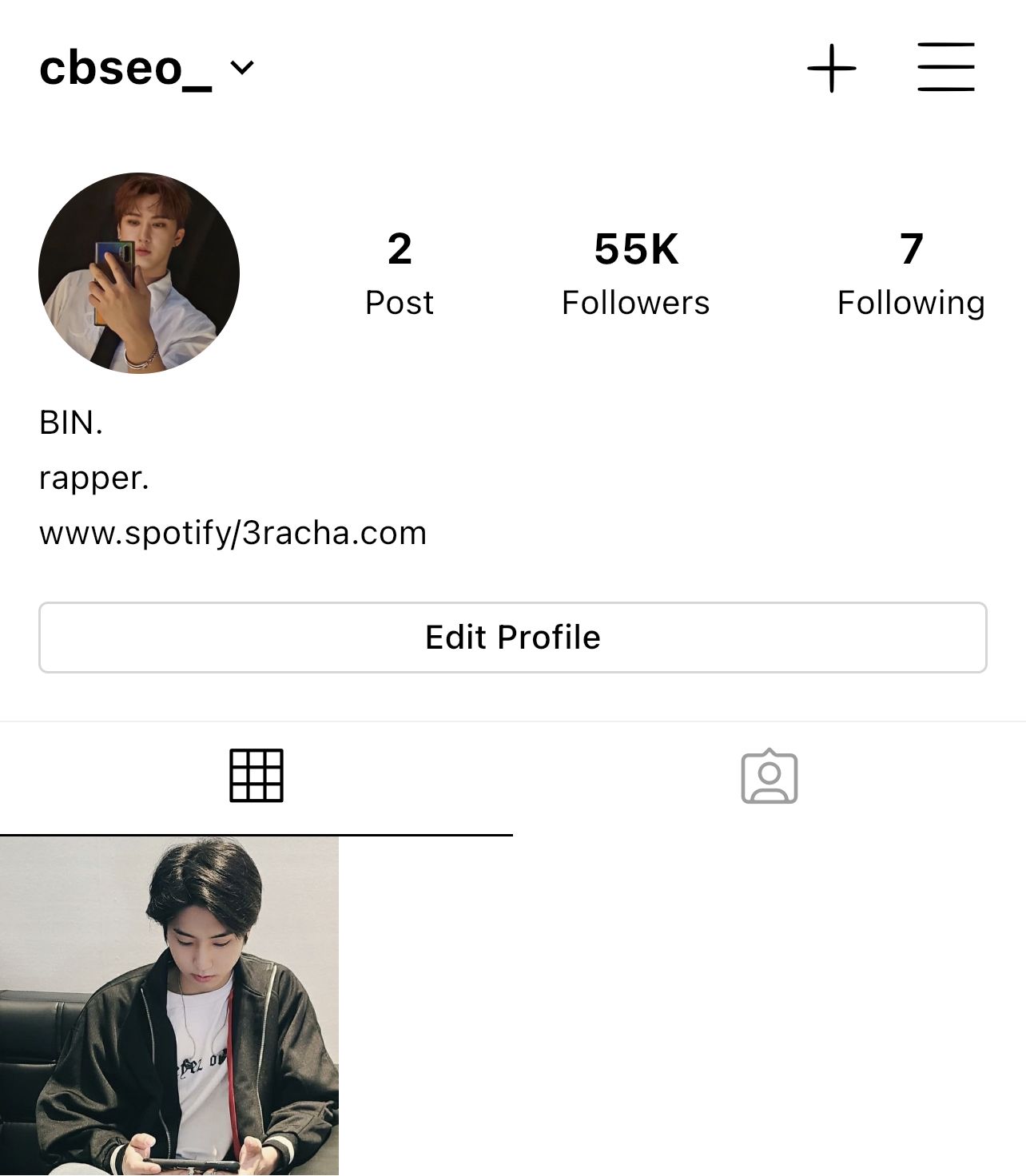Open the spotify/3racha.com link

[233, 533]
